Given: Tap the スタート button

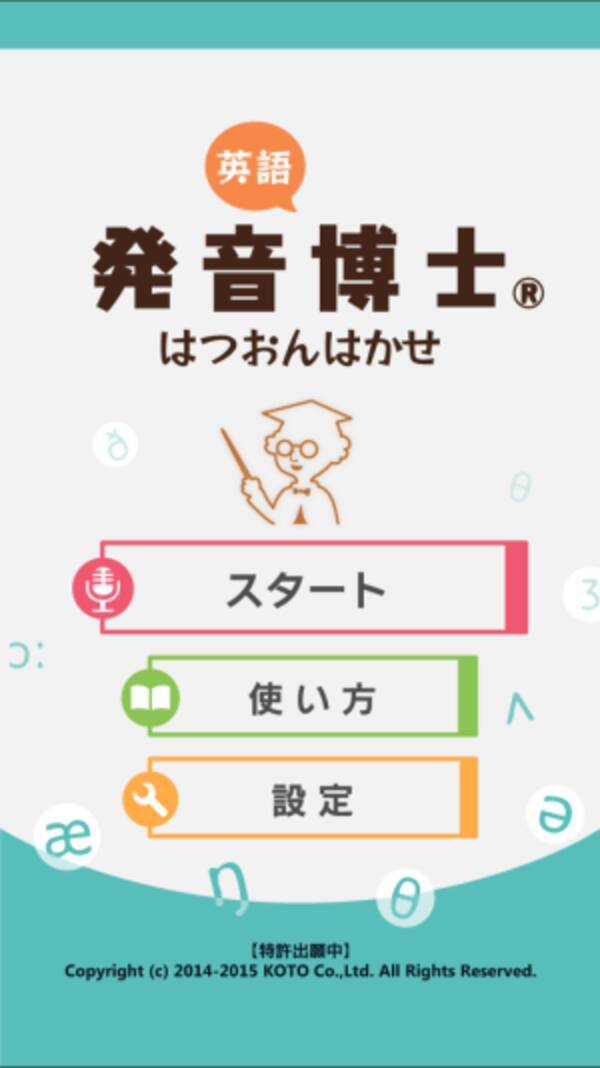Looking at the screenshot, I should point(306,589).
